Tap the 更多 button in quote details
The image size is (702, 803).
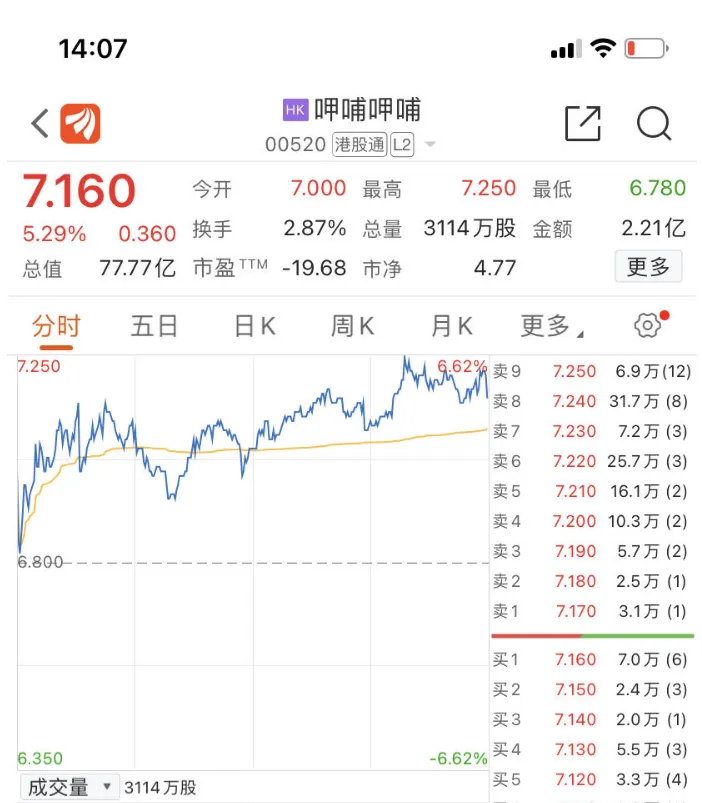tap(648, 267)
